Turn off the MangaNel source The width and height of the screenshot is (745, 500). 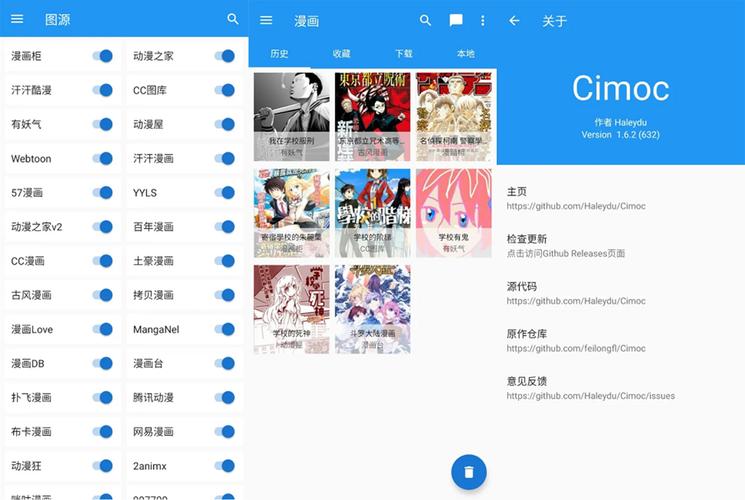click(224, 328)
